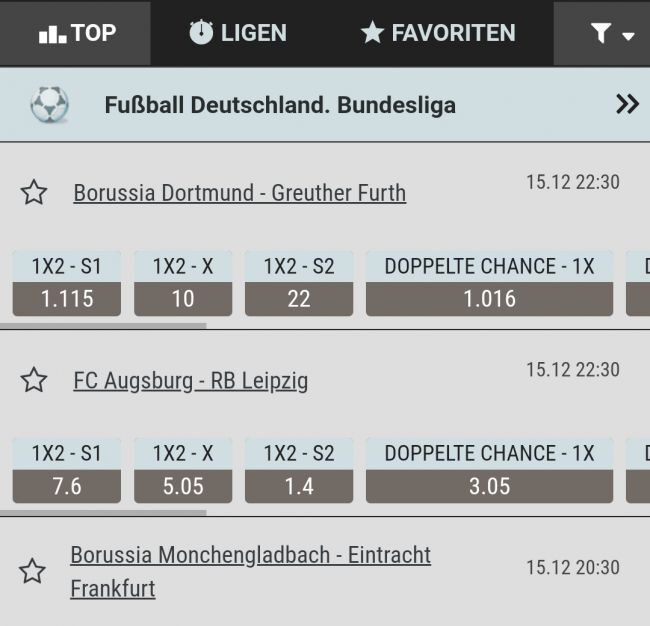
Task: Add Monchengladbach - Eintracht Frankfurt to favorites
Action: point(33,571)
